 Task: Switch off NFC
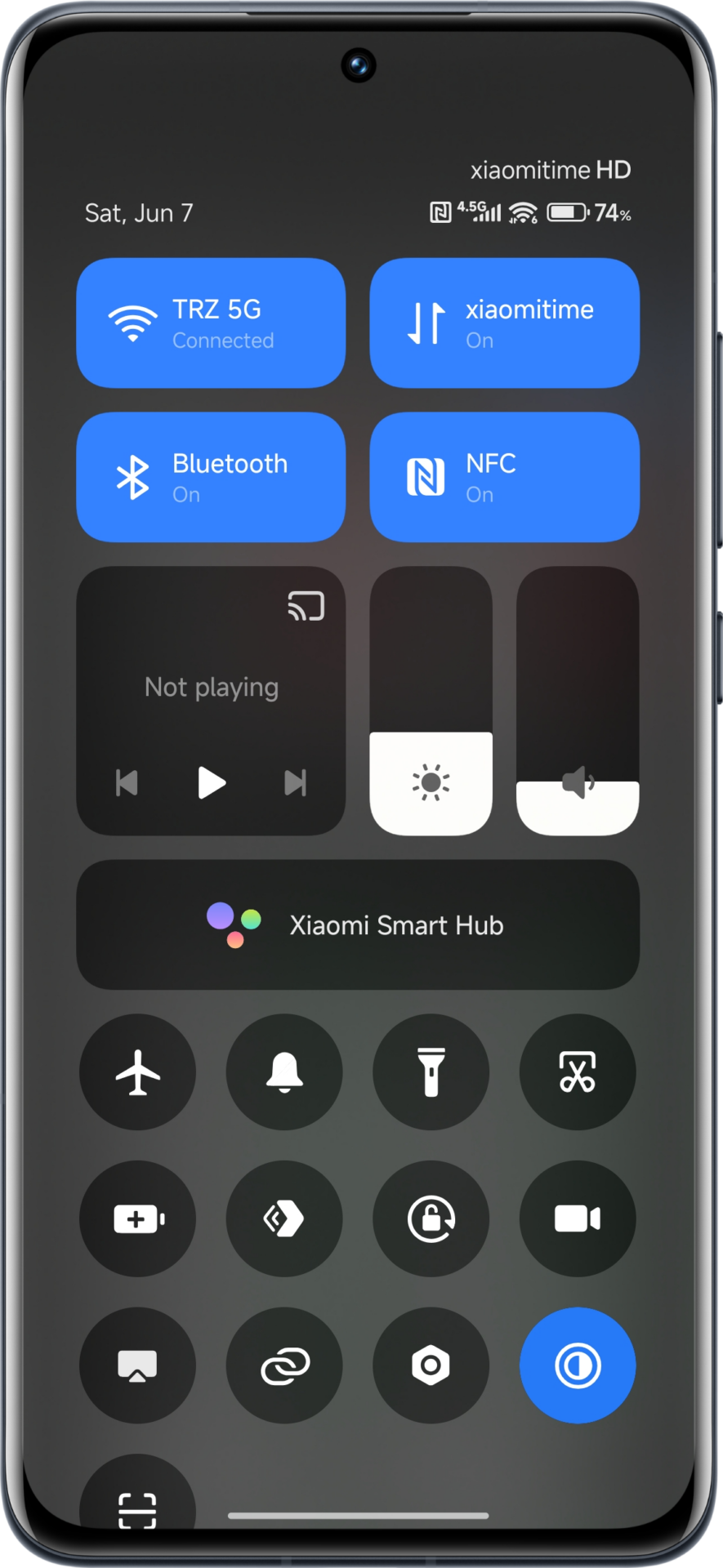pyautogui.click(x=504, y=477)
